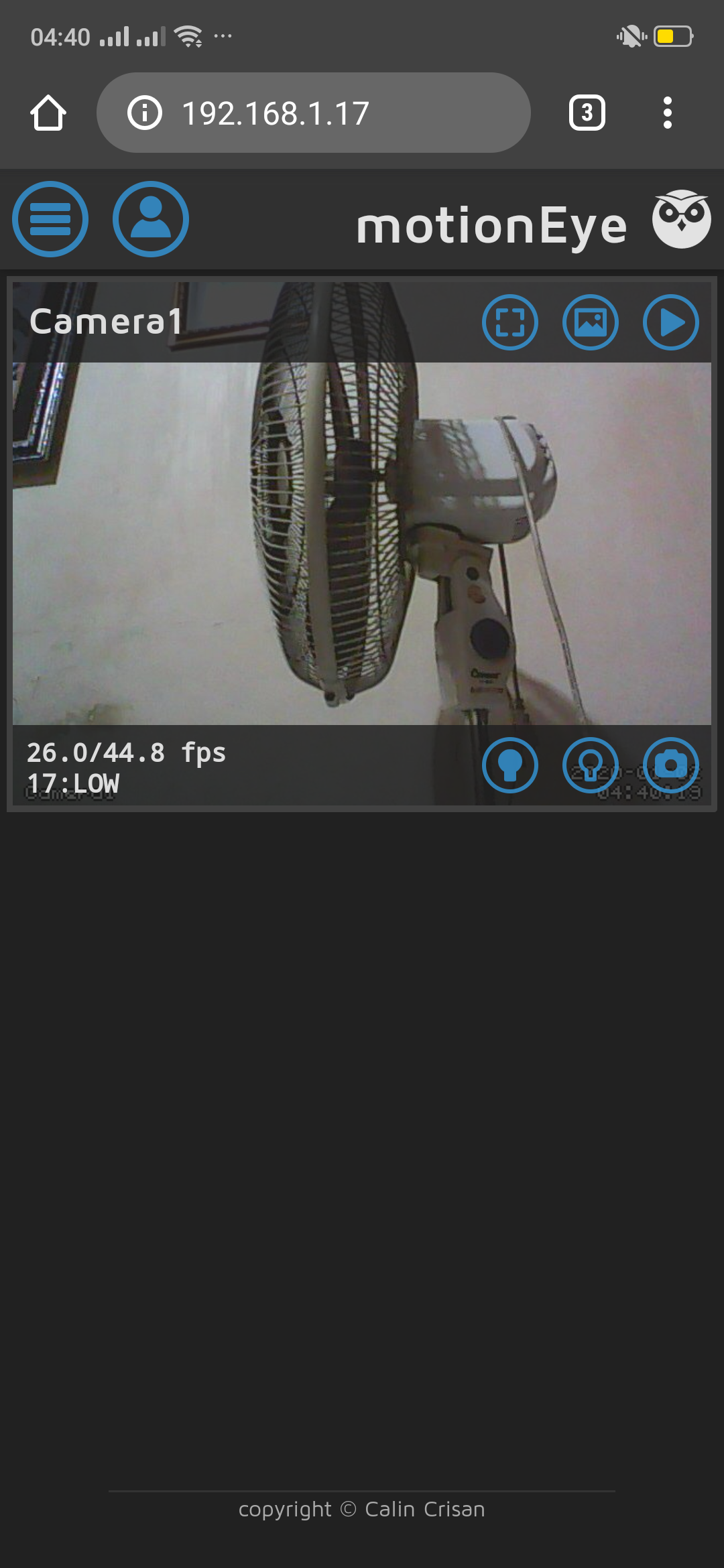Open the main menu panel
Viewport: 724px width, 1568px height.
(50, 219)
